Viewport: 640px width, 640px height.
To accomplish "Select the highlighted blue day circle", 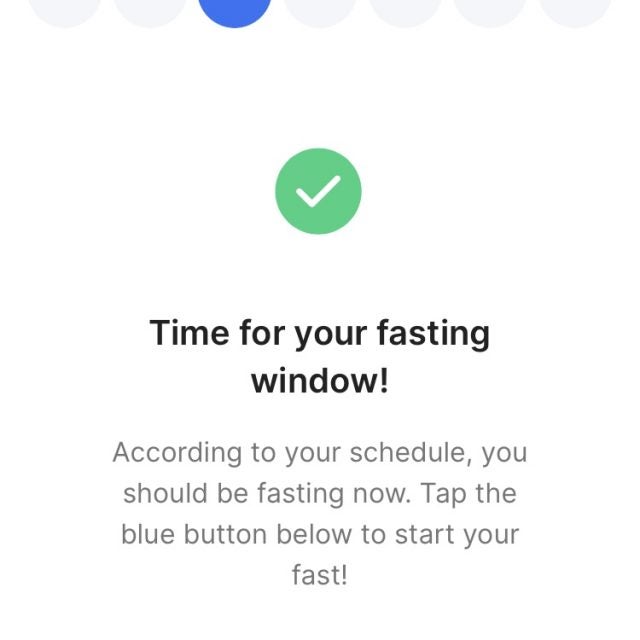I will click(235, 10).
